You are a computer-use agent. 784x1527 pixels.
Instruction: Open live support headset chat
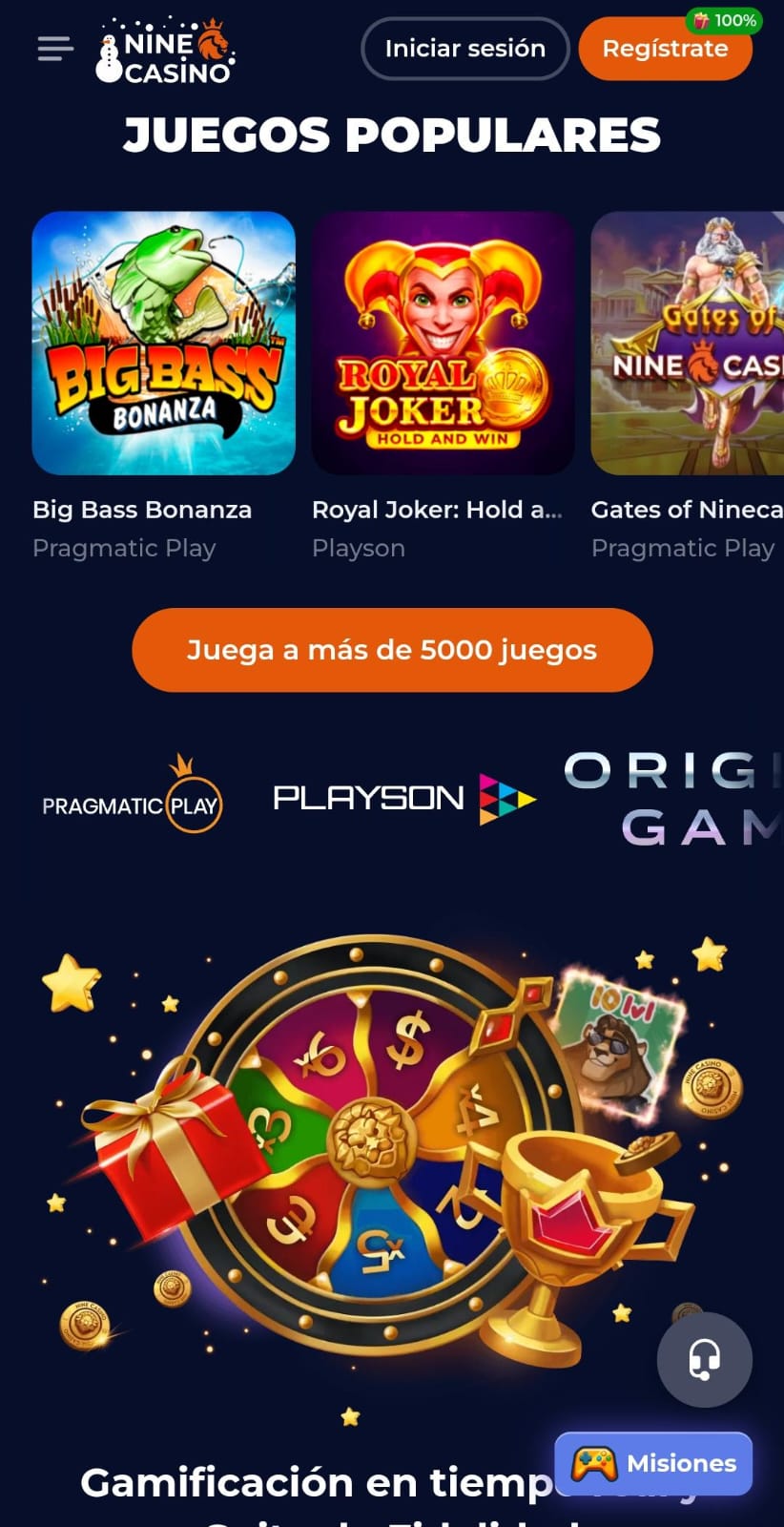[x=704, y=1359]
